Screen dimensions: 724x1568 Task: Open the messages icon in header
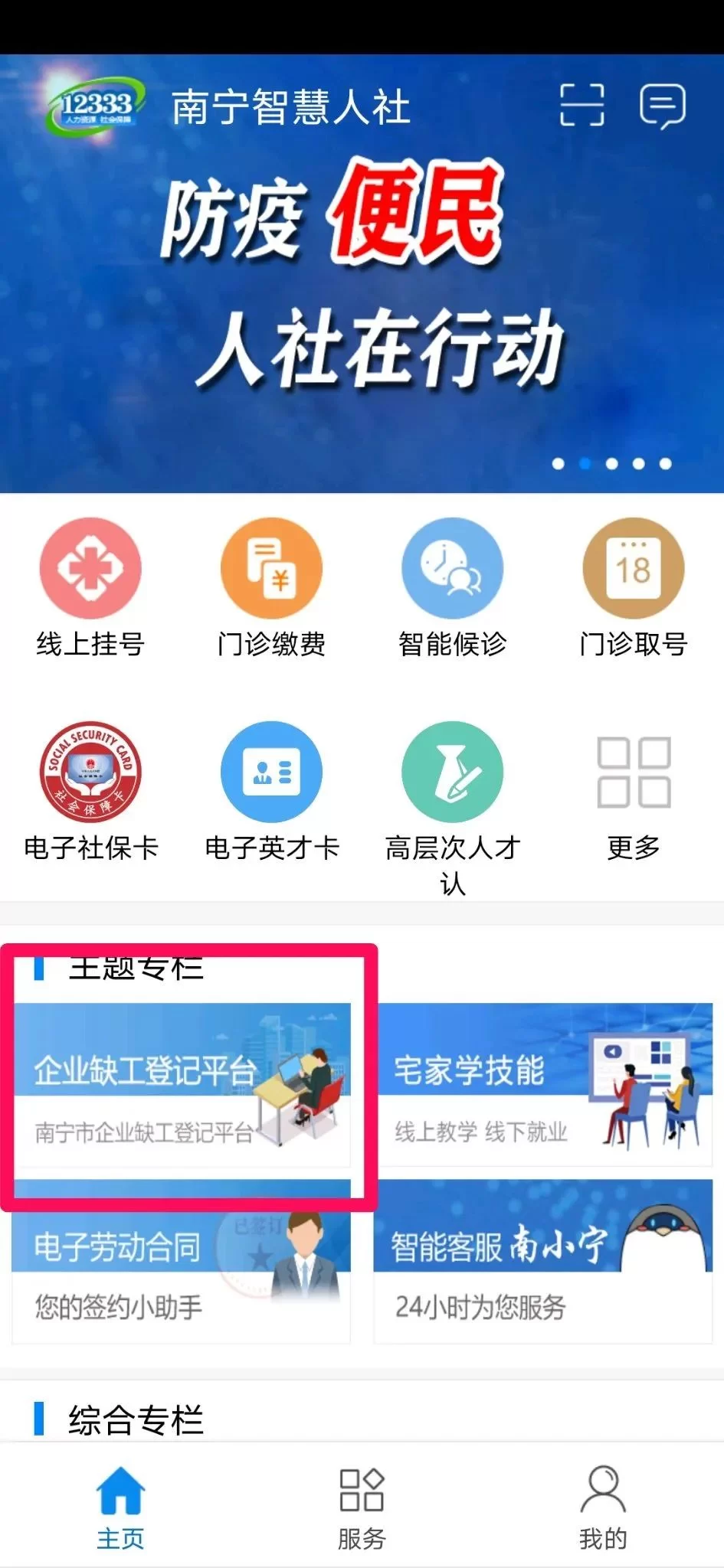(x=662, y=105)
